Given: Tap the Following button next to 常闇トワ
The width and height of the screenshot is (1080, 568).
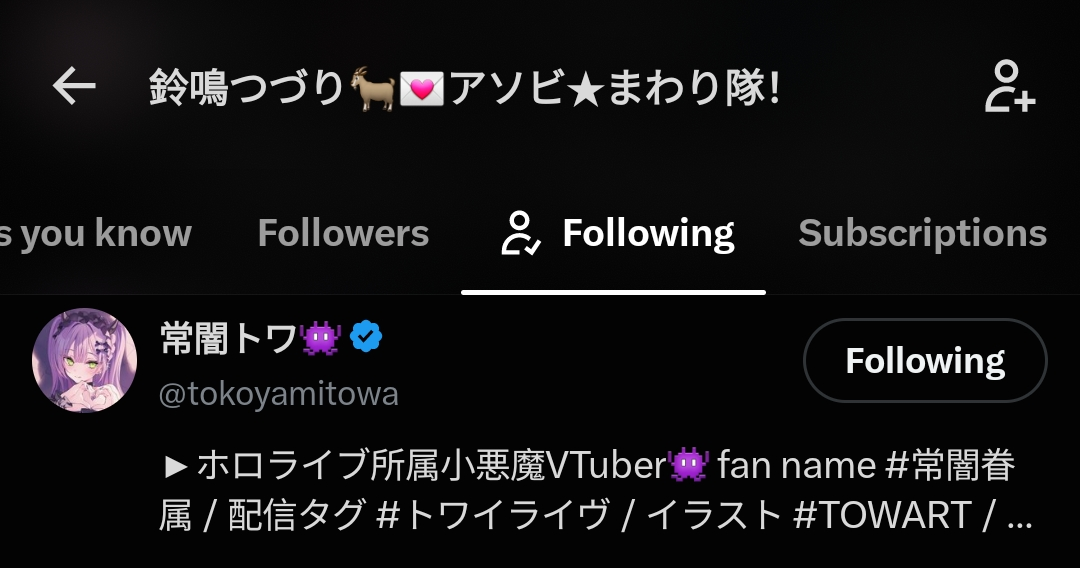Looking at the screenshot, I should coord(925,360).
